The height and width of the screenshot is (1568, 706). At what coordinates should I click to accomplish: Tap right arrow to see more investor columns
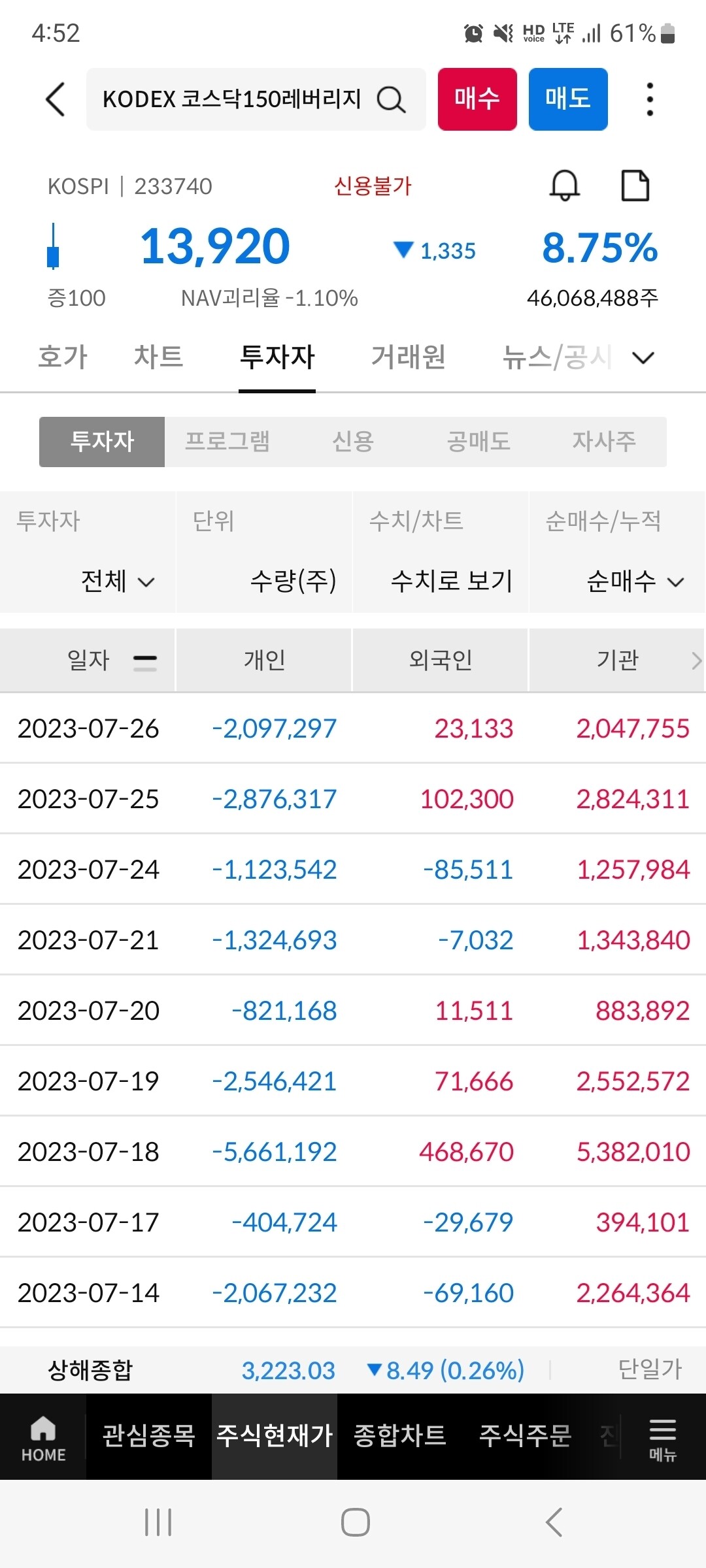[x=696, y=660]
